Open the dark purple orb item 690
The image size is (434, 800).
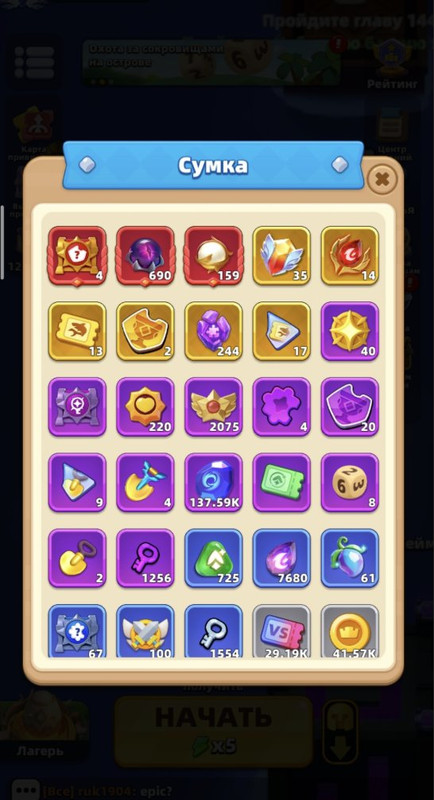[x=145, y=256]
